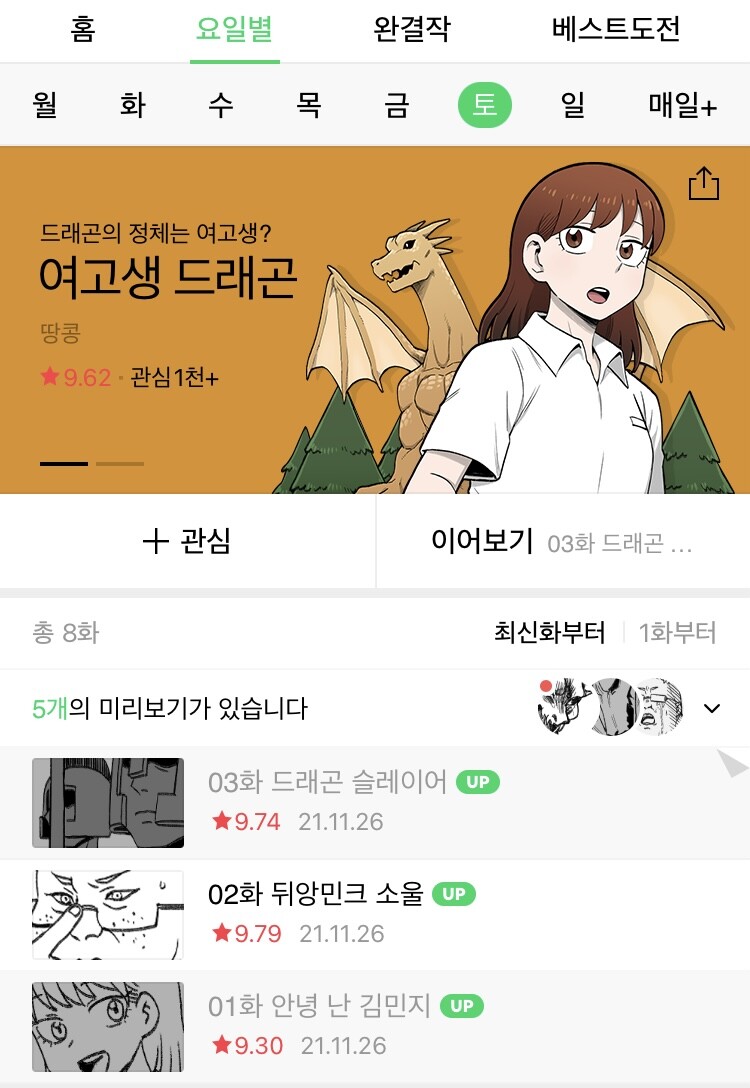Select the 화 day tab

[x=132, y=106]
